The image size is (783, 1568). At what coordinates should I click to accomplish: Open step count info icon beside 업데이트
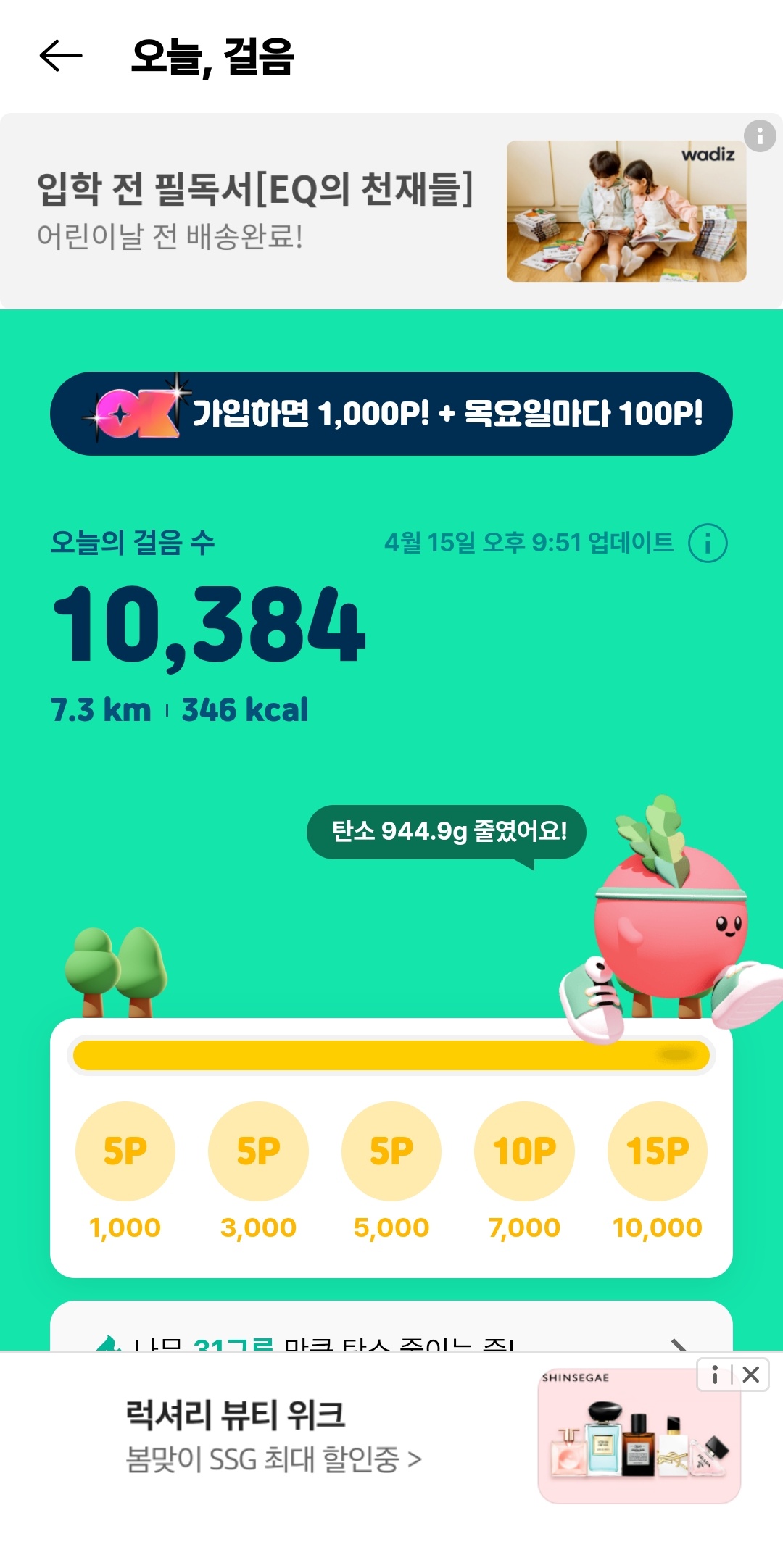pyautogui.click(x=708, y=543)
